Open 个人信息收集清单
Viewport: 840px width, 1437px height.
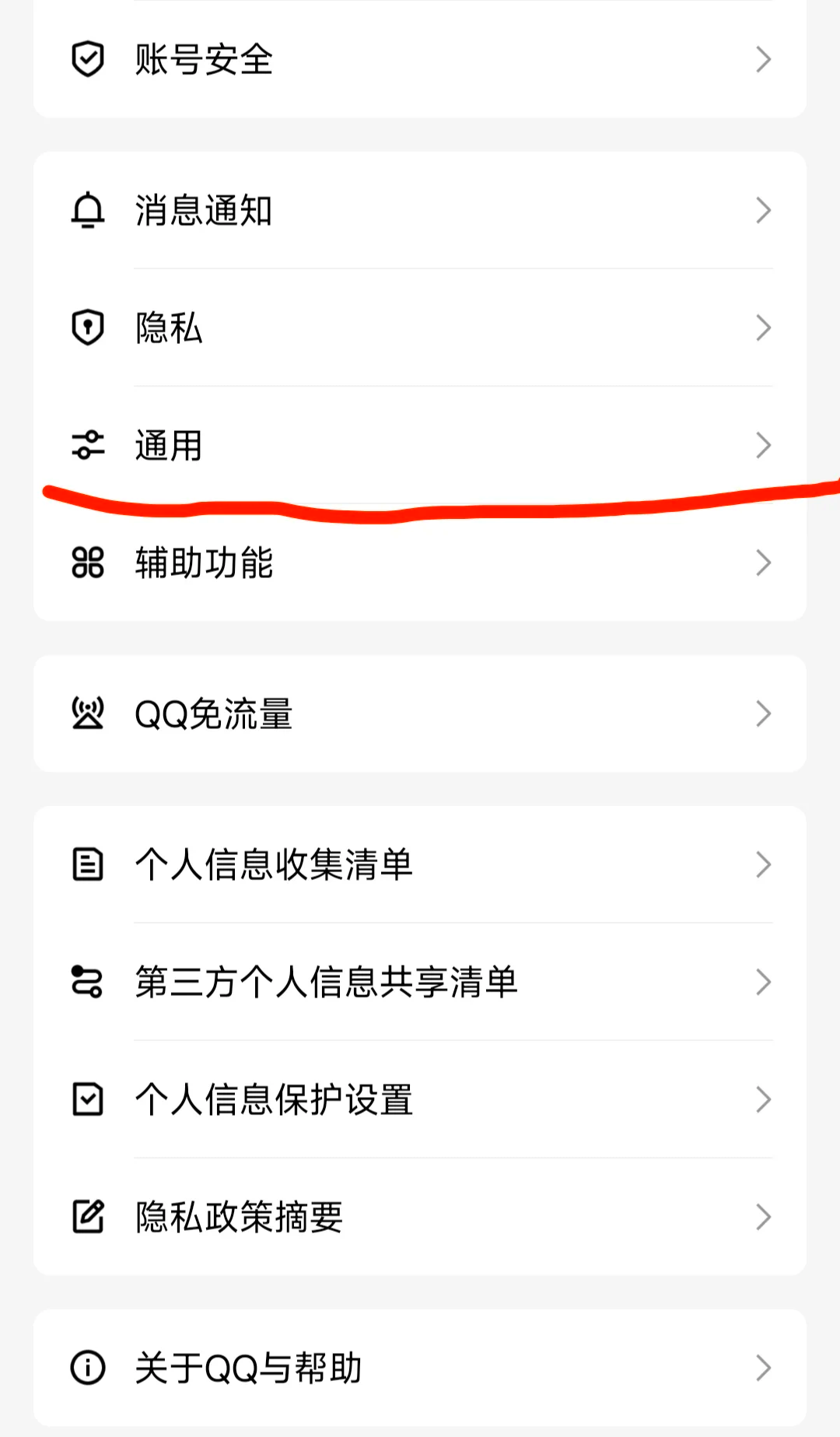pos(420,864)
